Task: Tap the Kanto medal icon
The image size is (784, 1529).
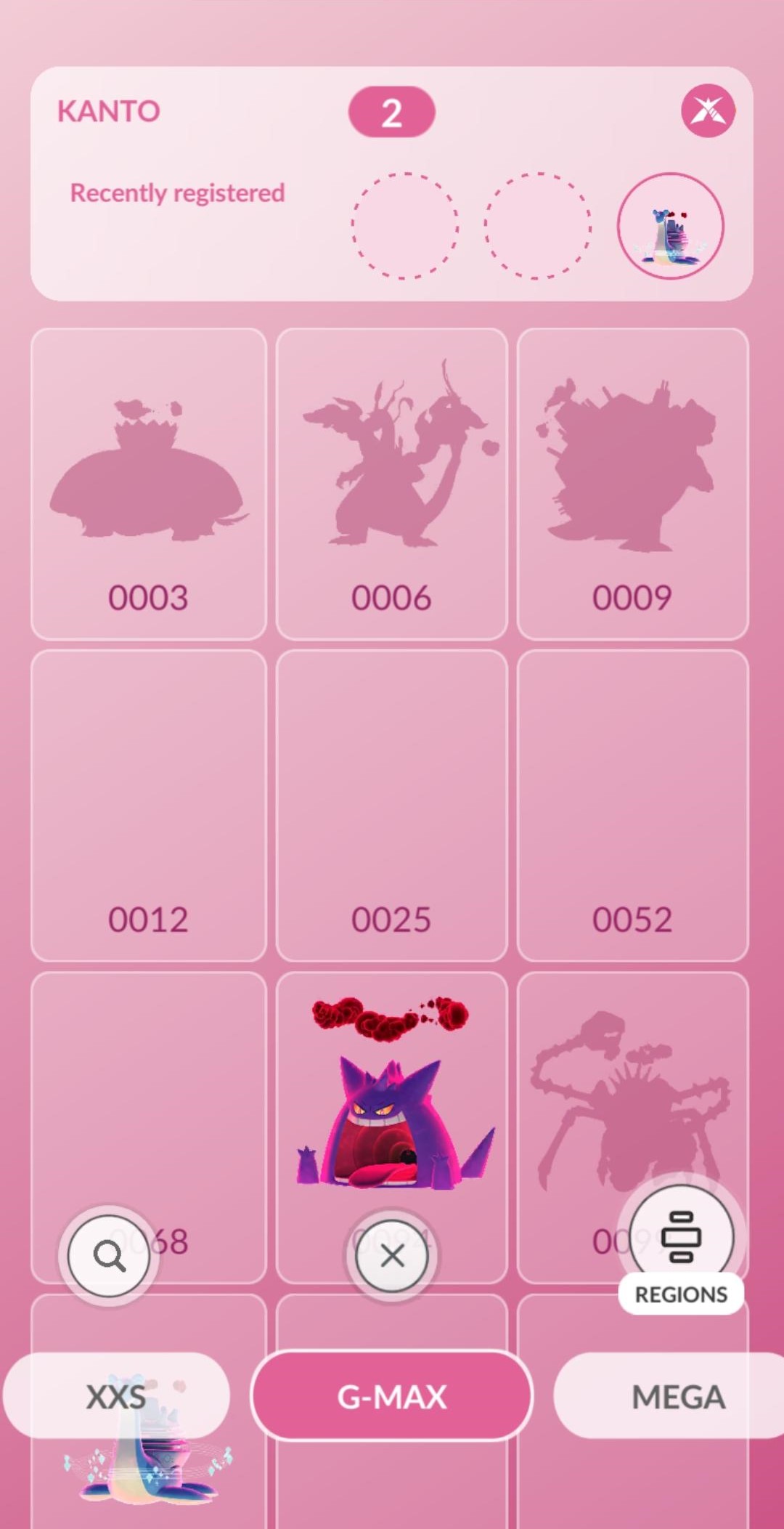Action: (708, 111)
